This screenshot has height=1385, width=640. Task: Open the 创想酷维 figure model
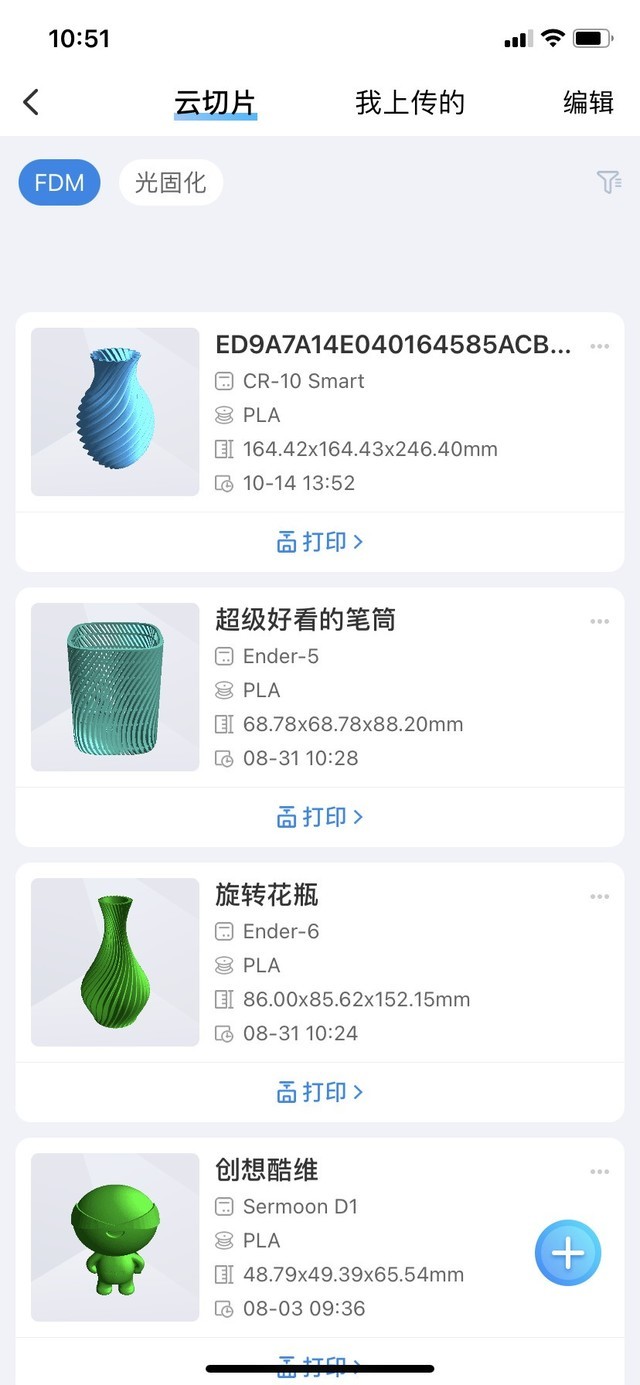pos(115,1237)
